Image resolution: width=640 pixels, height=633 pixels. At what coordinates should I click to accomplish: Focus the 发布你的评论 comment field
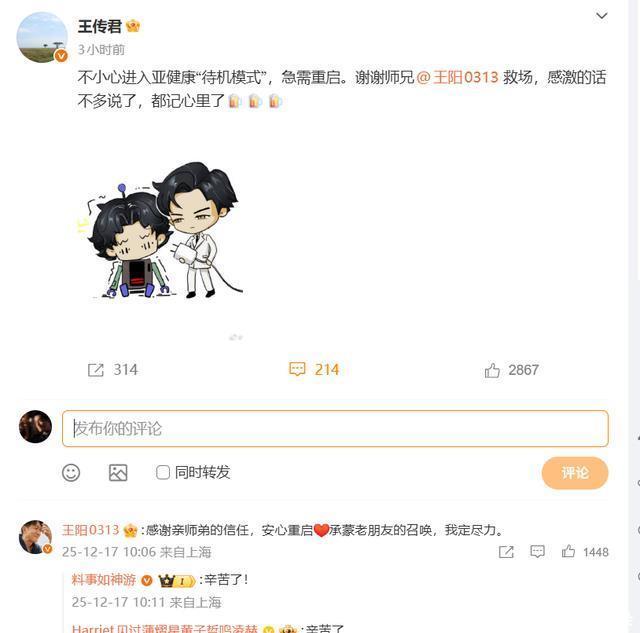coord(335,428)
